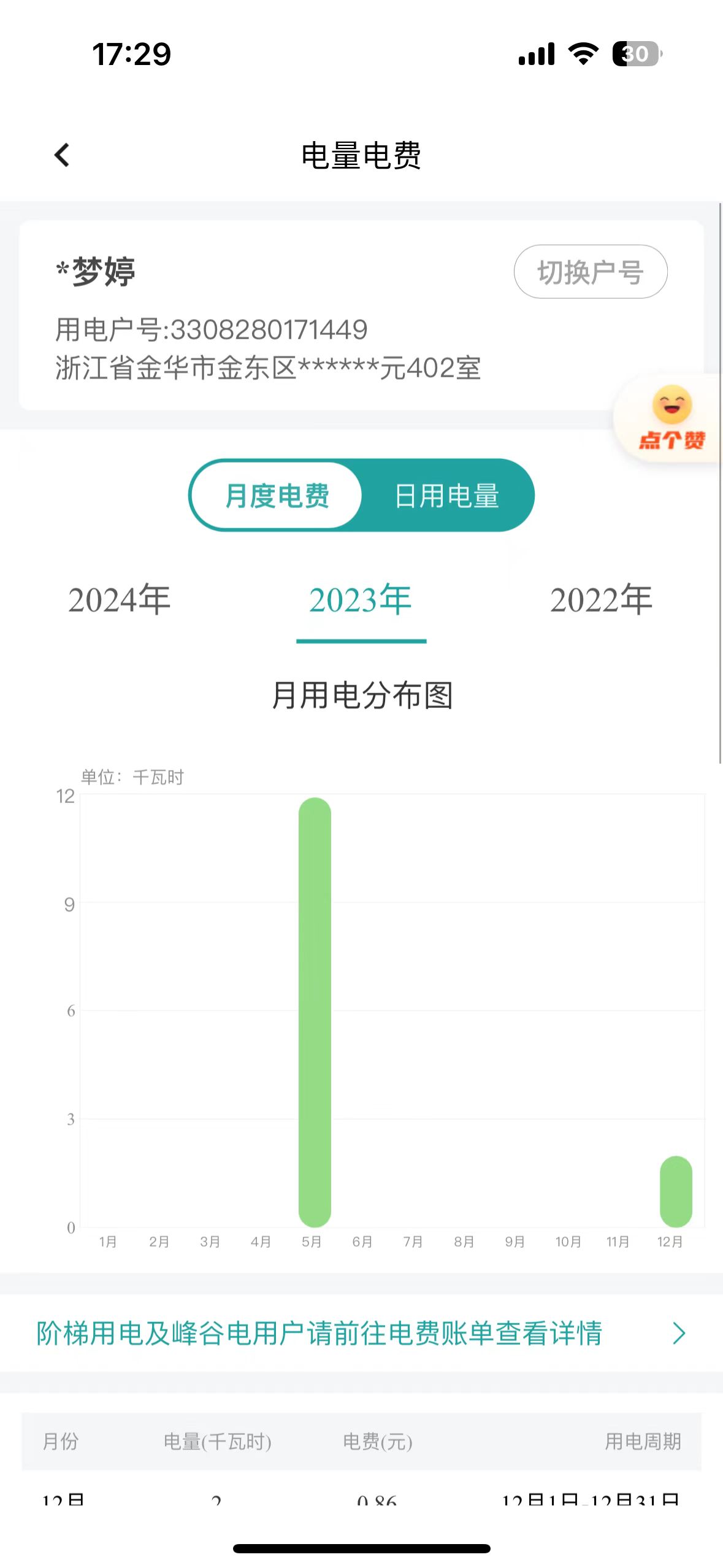Switch to the 2024年 tab

coord(119,600)
